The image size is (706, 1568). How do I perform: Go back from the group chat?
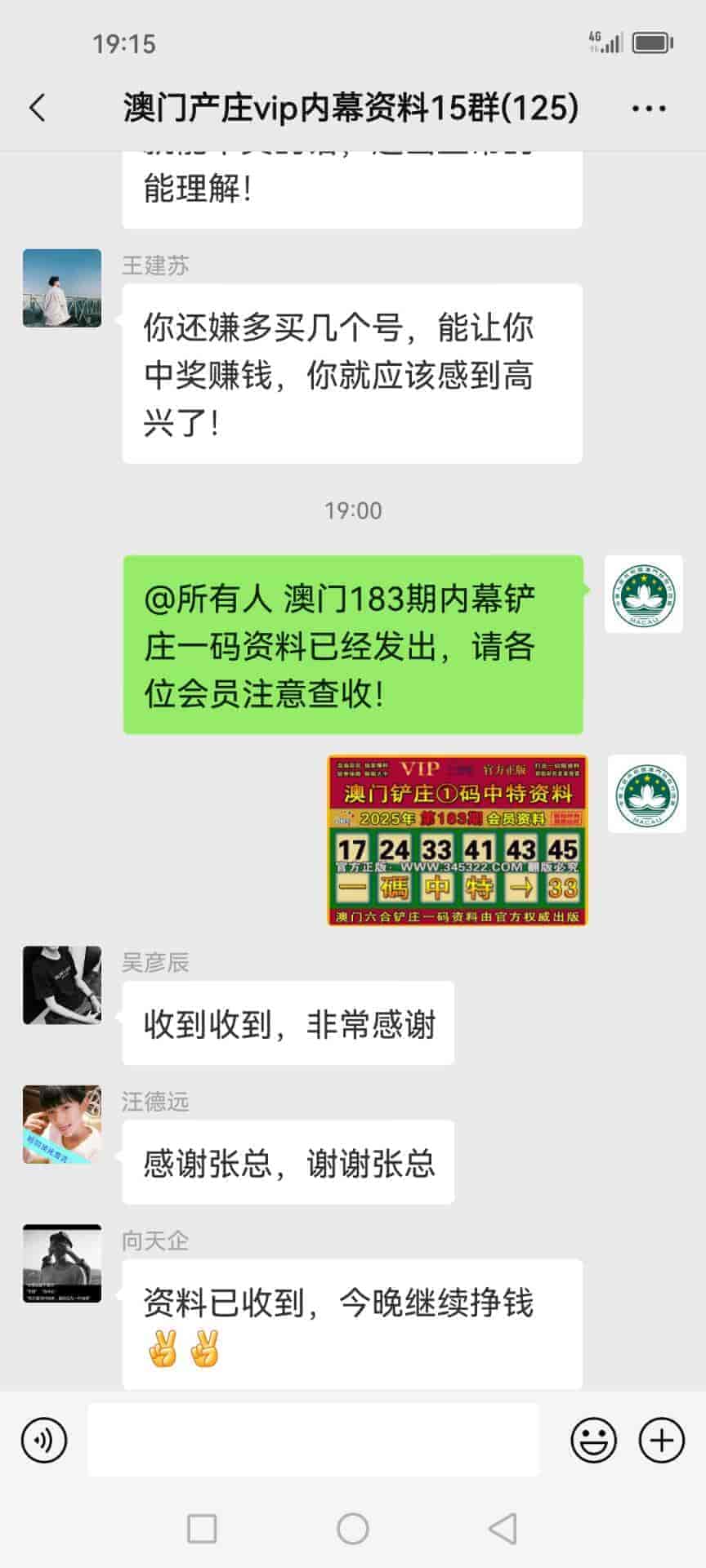coord(38,108)
